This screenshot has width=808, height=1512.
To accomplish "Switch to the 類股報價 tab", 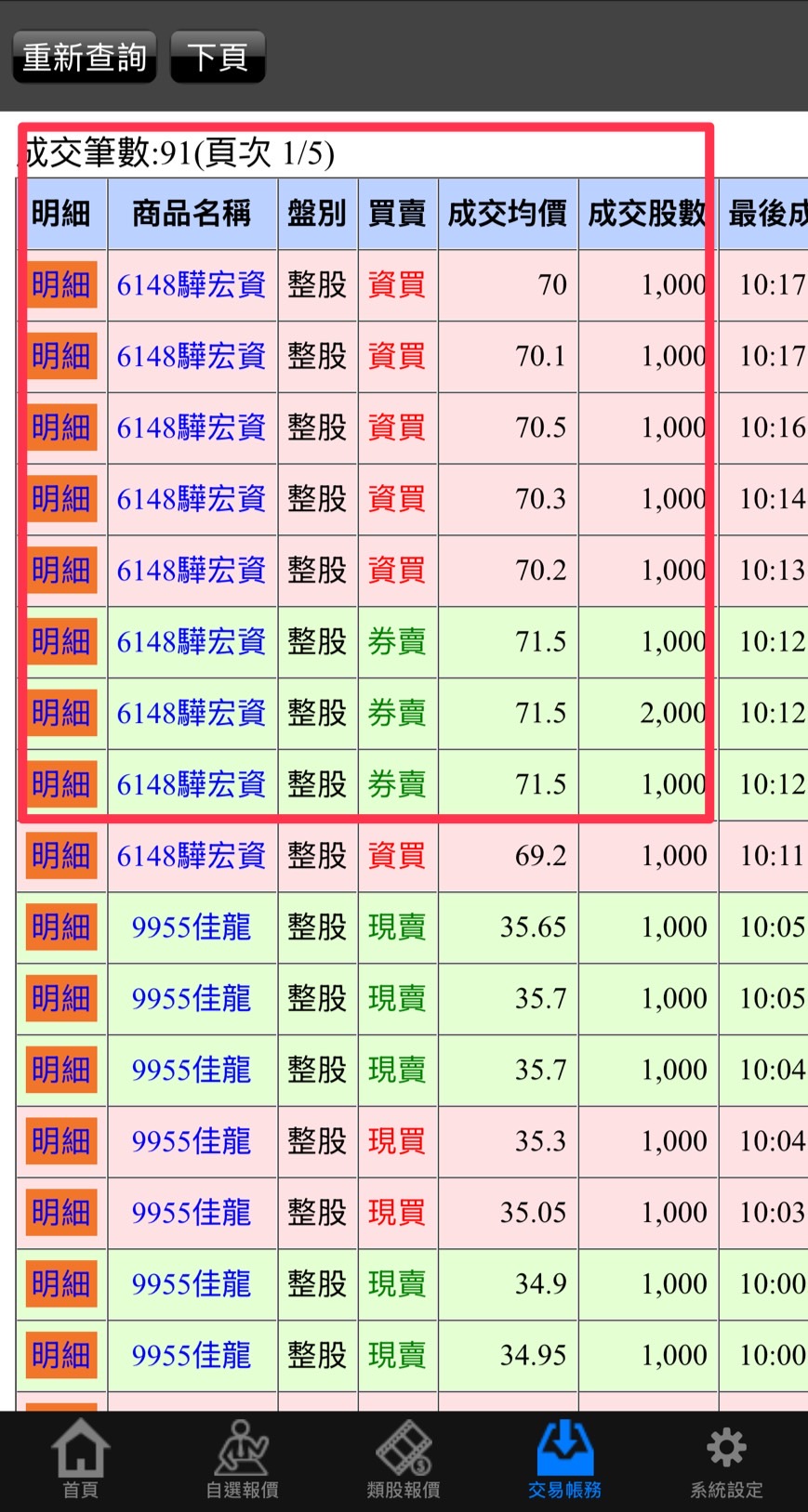I will coord(404,1461).
